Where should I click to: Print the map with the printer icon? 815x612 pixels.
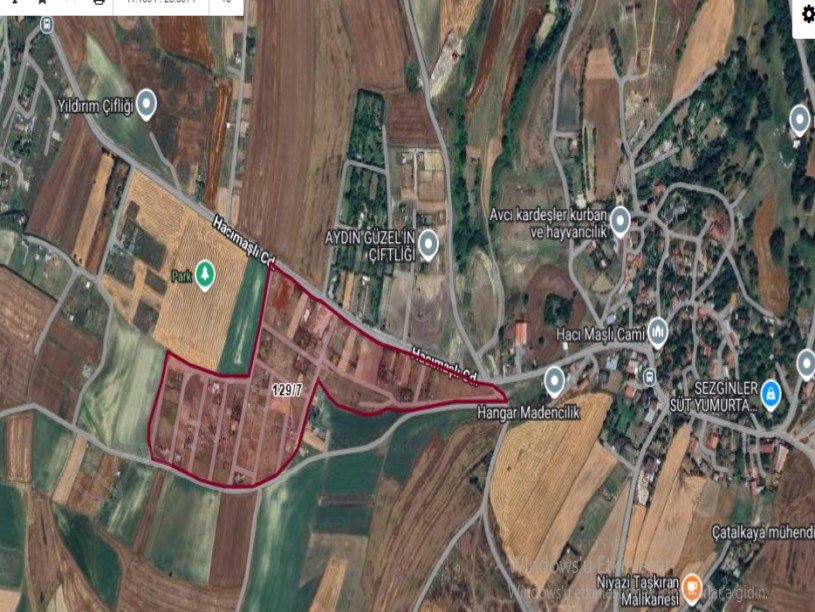tap(98, 2)
